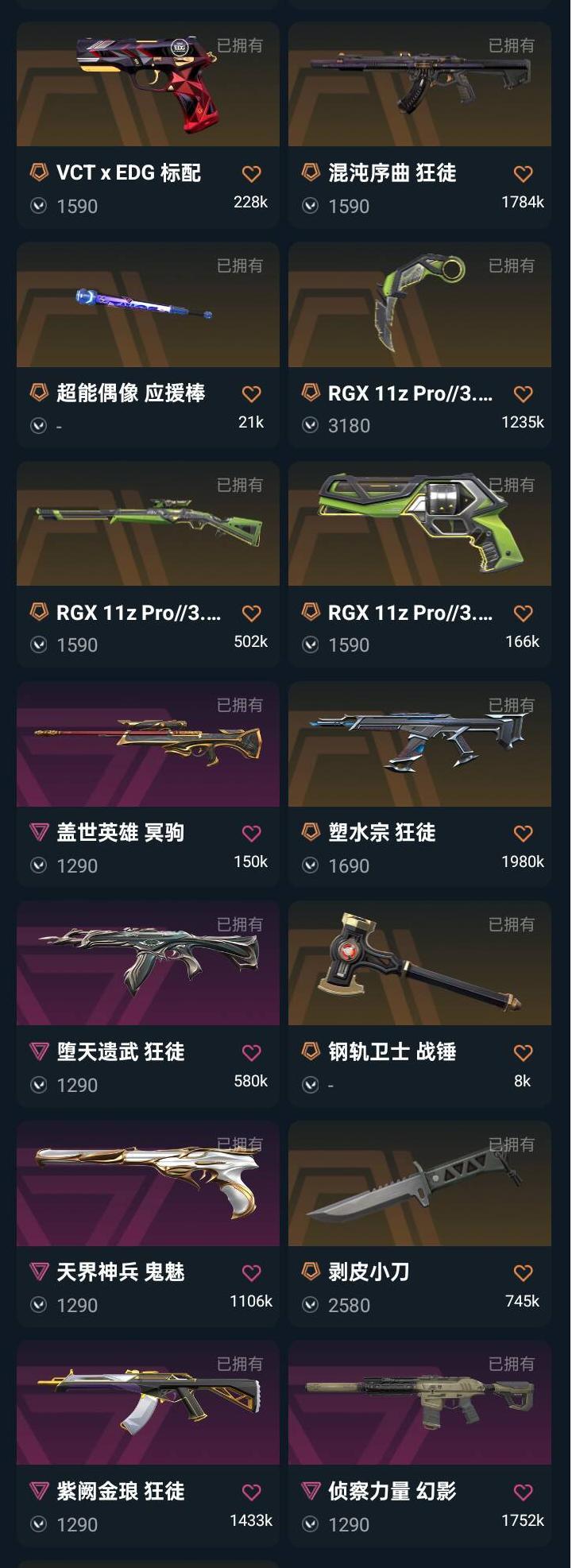Favorite the VCT x EDG 标配 skin
Image resolution: width=572 pixels, height=1568 pixels.
tap(251, 173)
